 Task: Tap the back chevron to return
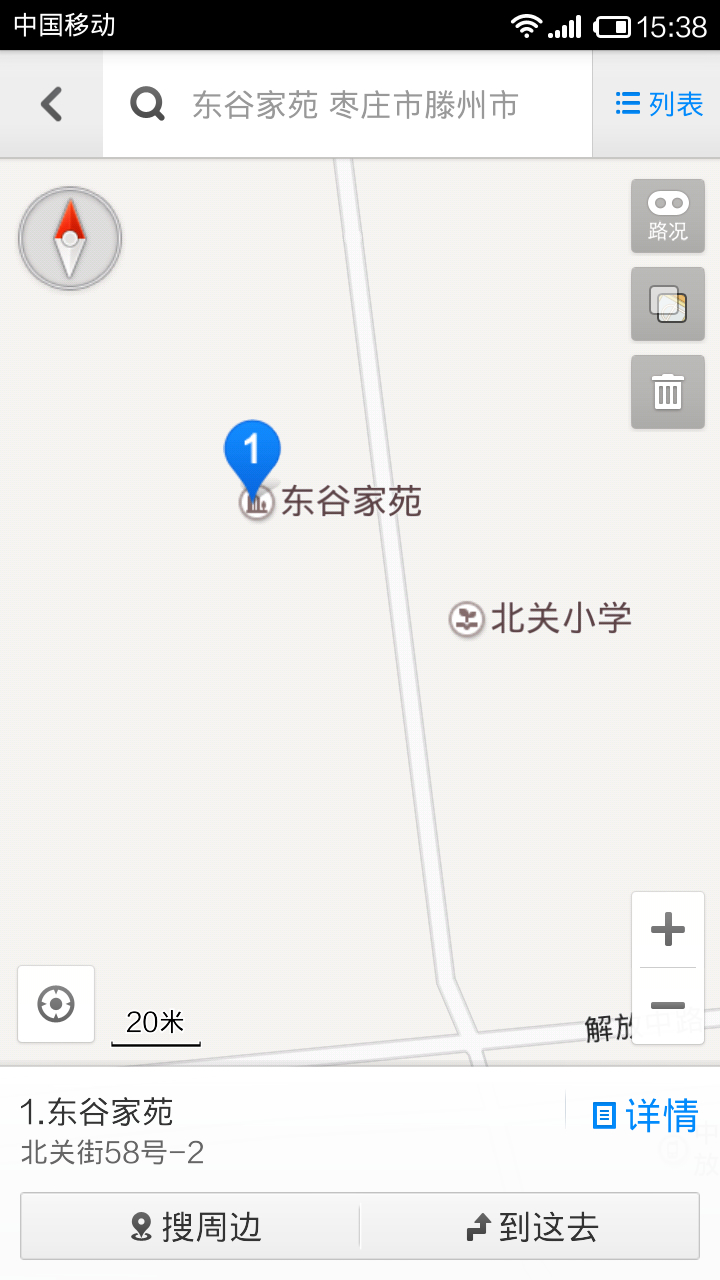coord(50,103)
